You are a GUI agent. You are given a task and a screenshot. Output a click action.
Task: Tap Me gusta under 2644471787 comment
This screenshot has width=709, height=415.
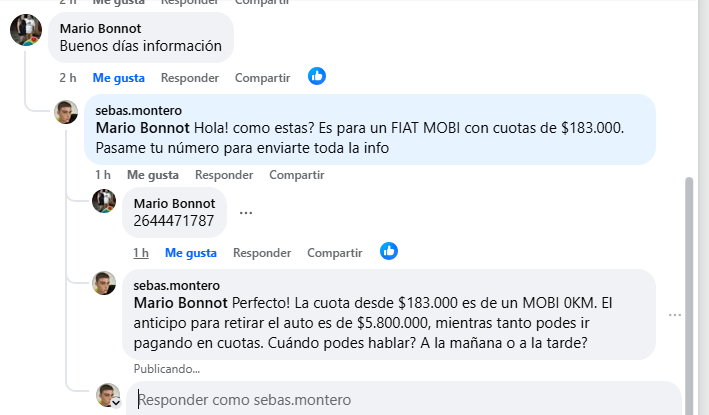190,253
